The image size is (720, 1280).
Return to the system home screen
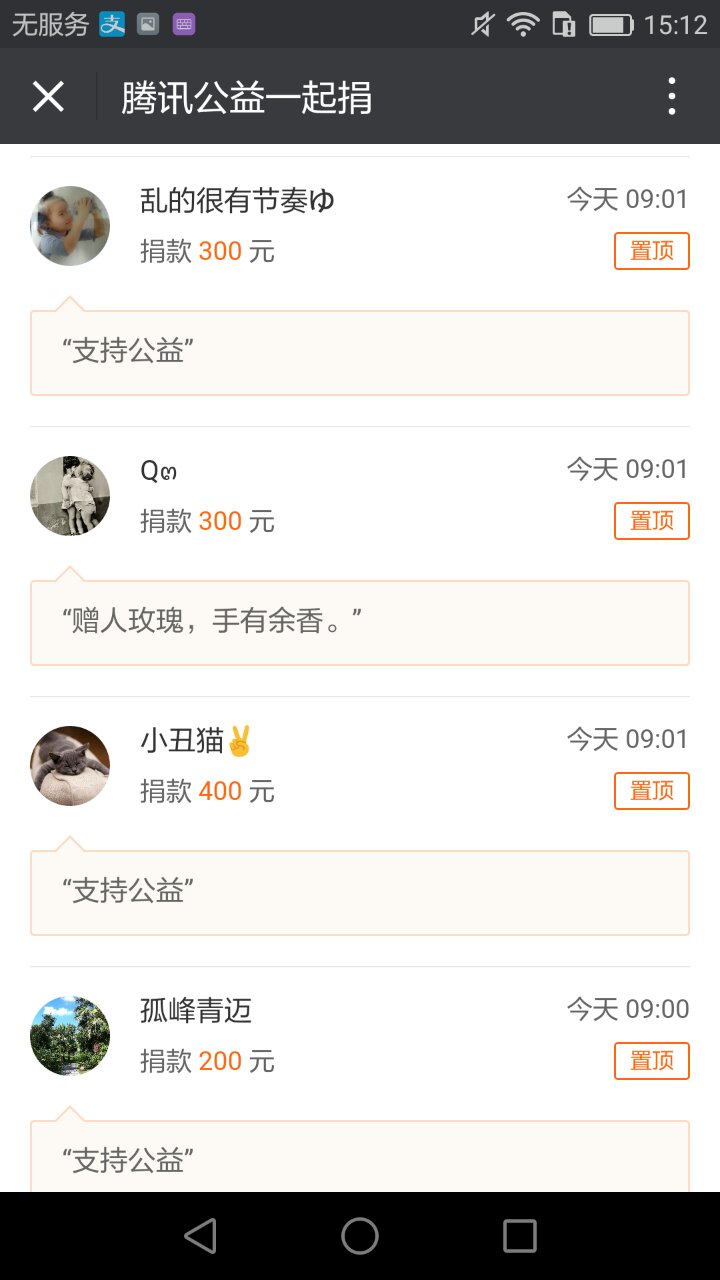(x=360, y=1236)
